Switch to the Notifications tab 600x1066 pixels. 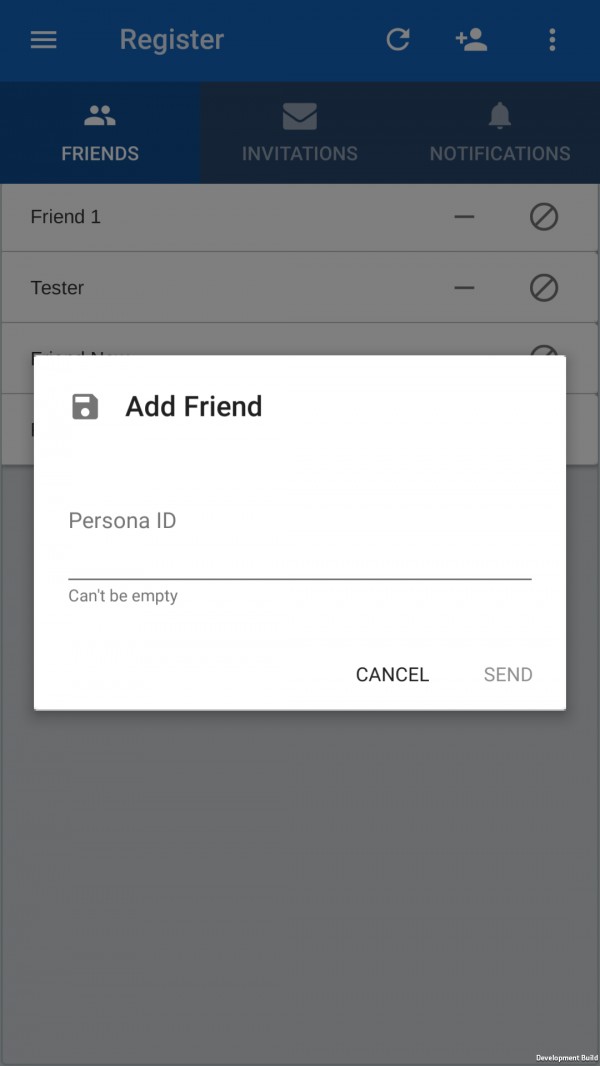coord(500,133)
